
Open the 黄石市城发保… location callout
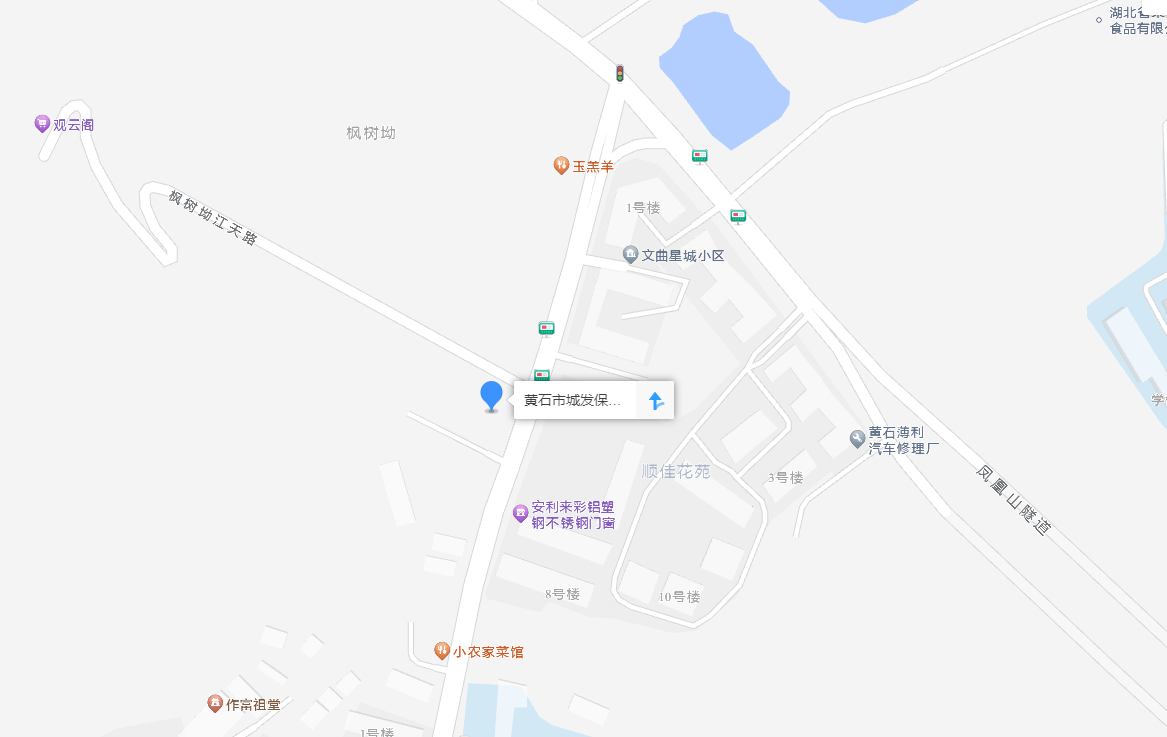click(x=574, y=401)
